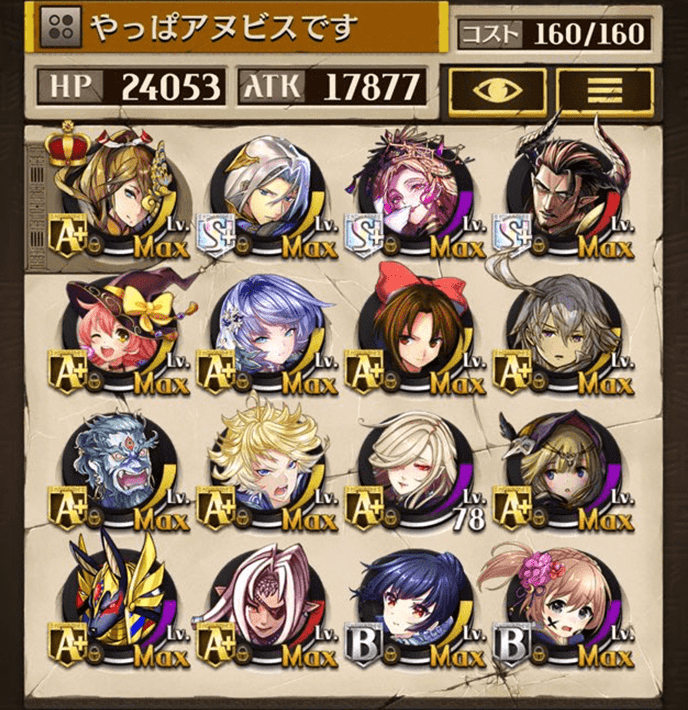Select the blonde girl in purple hood

565,470
